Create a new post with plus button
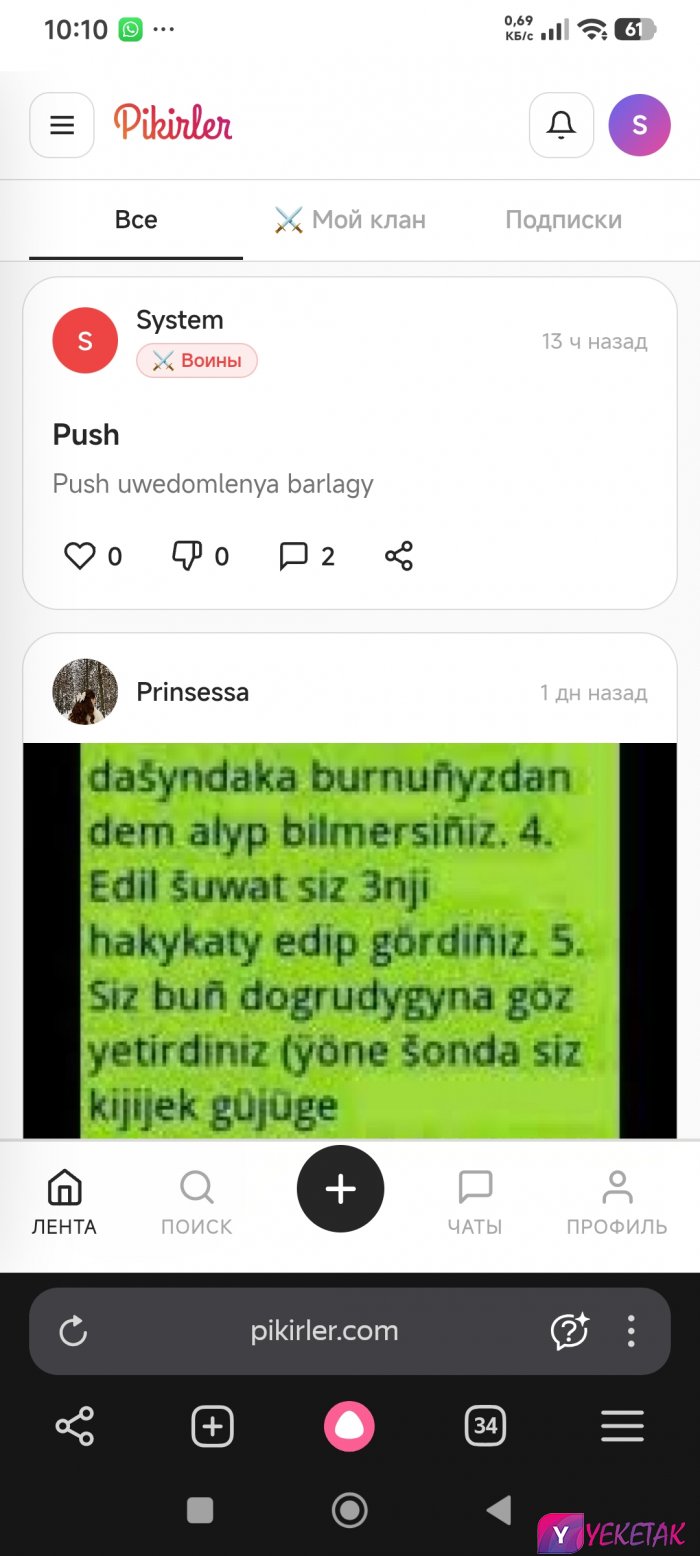Image resolution: width=700 pixels, height=1556 pixels. pos(340,1189)
